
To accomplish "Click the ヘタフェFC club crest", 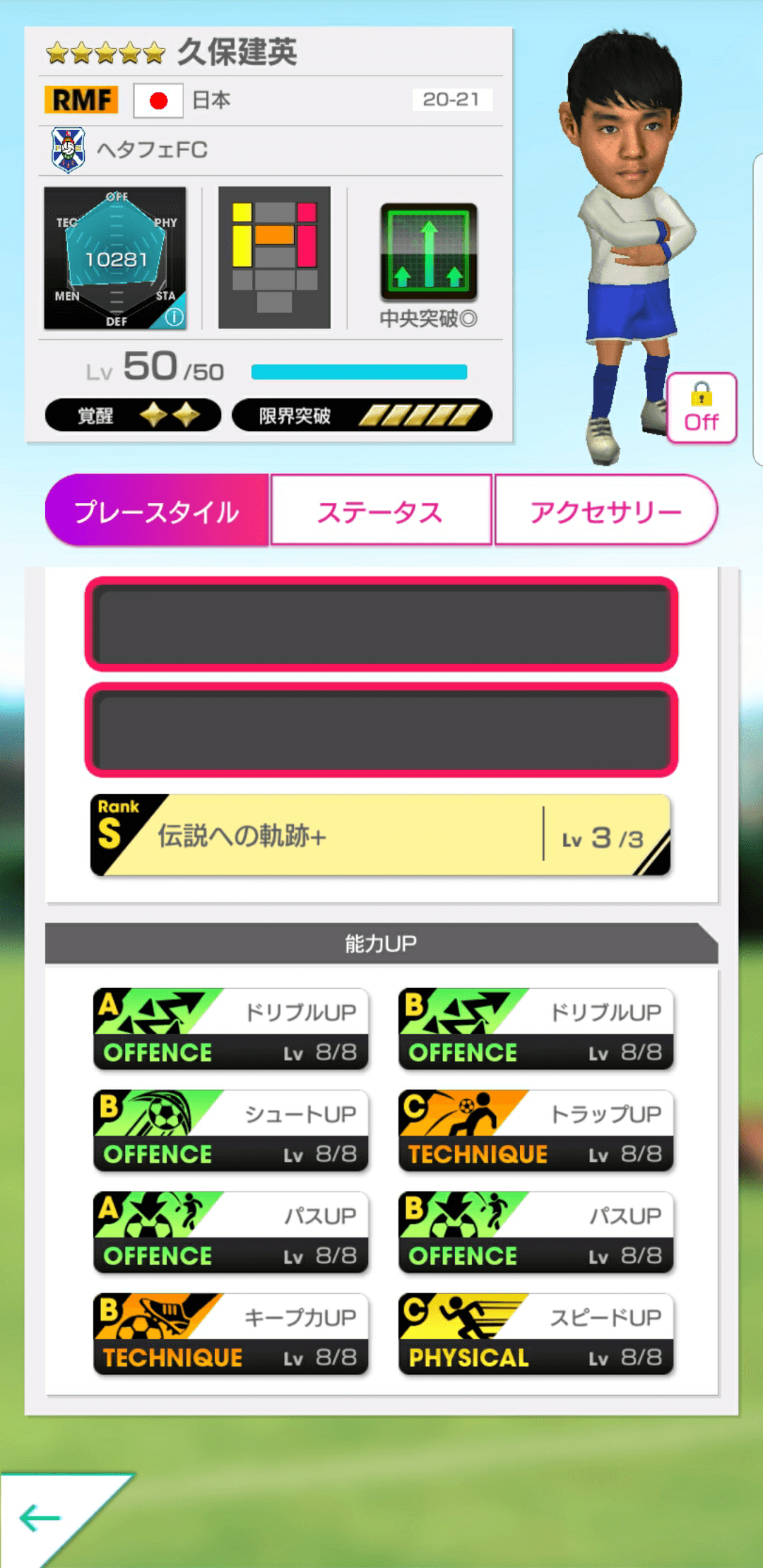I will [x=69, y=148].
